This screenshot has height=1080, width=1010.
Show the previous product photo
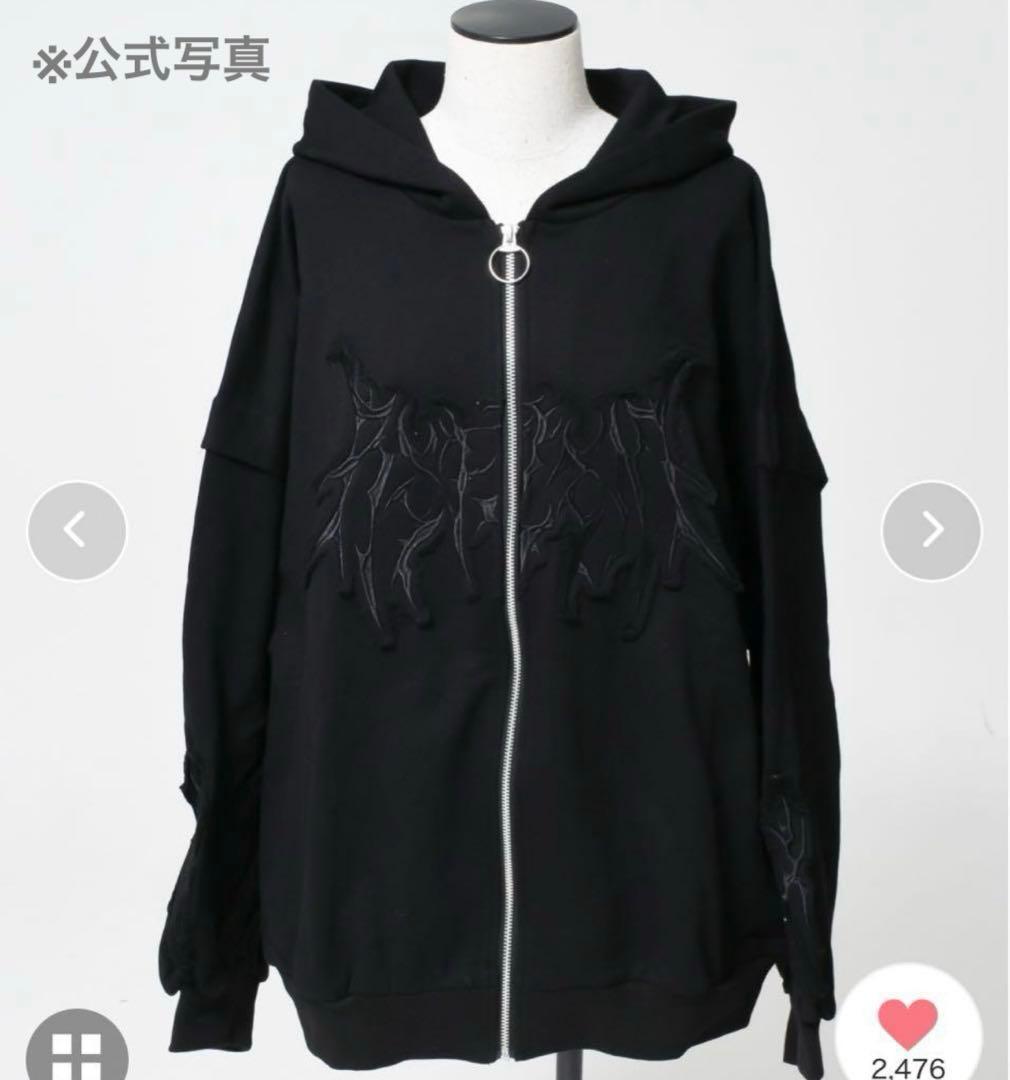click(x=77, y=531)
